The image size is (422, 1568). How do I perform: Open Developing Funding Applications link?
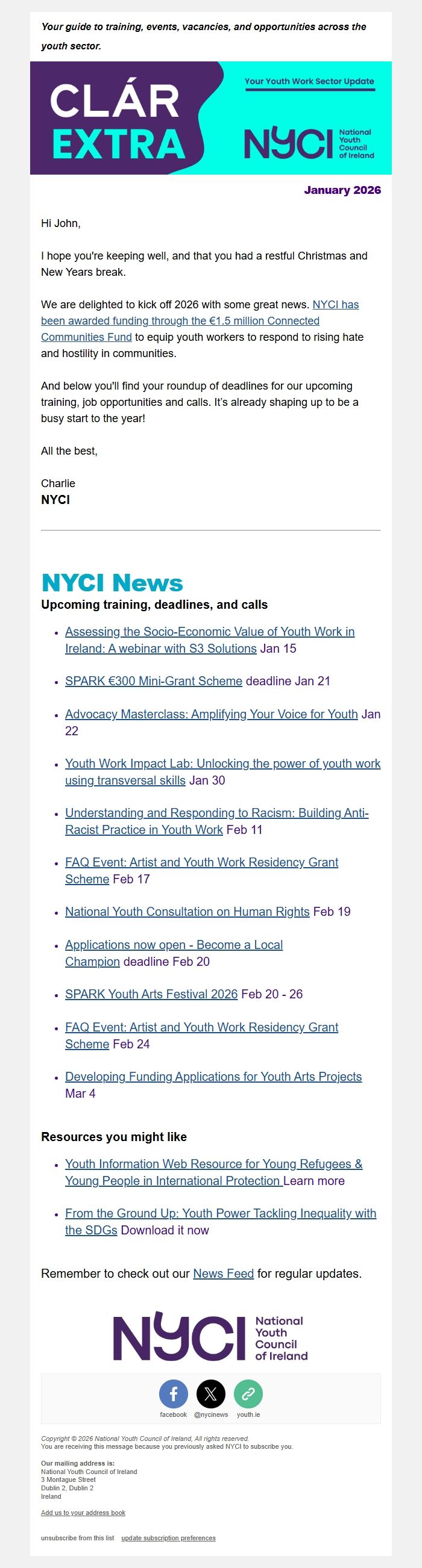(x=213, y=1077)
